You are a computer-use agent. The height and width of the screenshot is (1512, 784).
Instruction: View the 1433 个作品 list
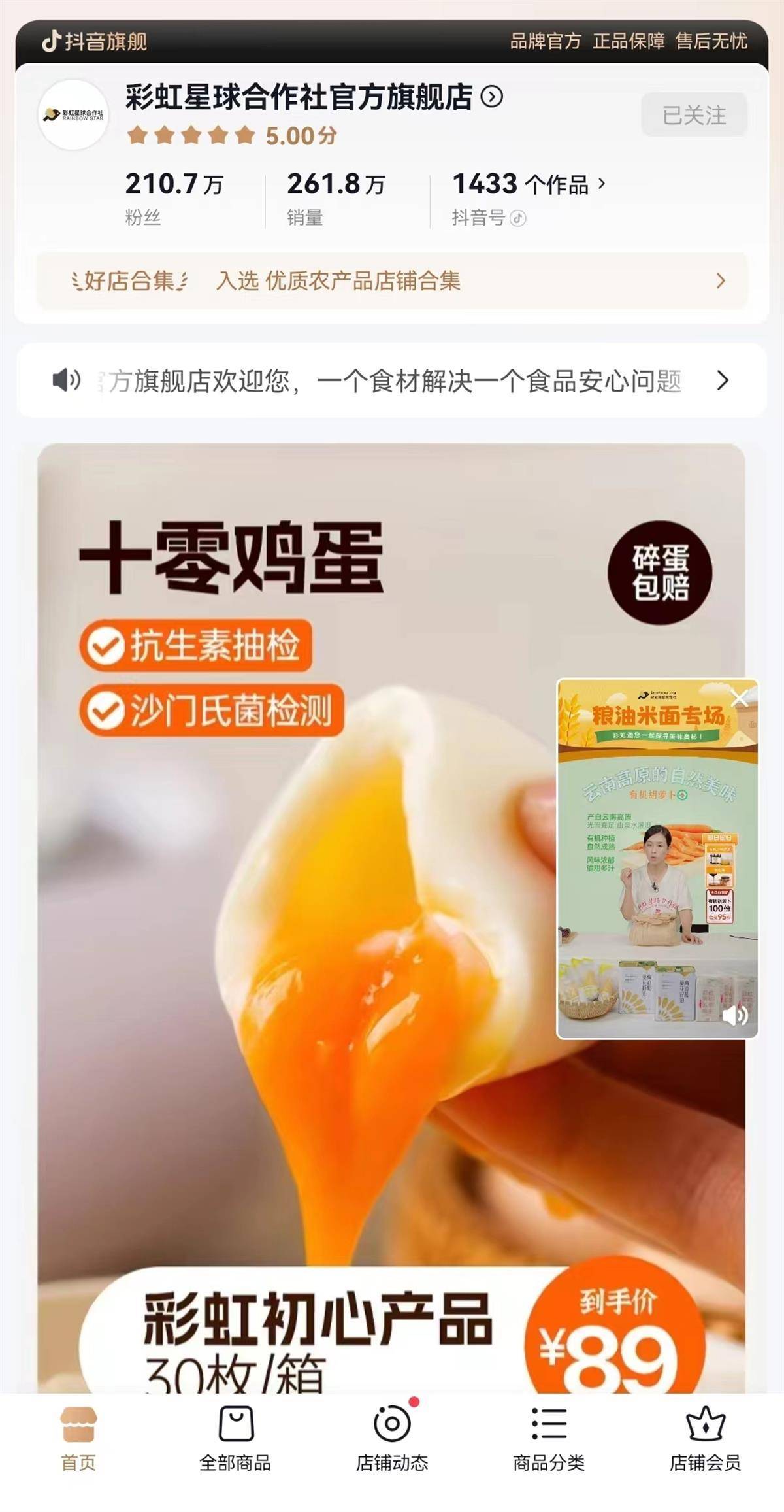[x=528, y=184]
